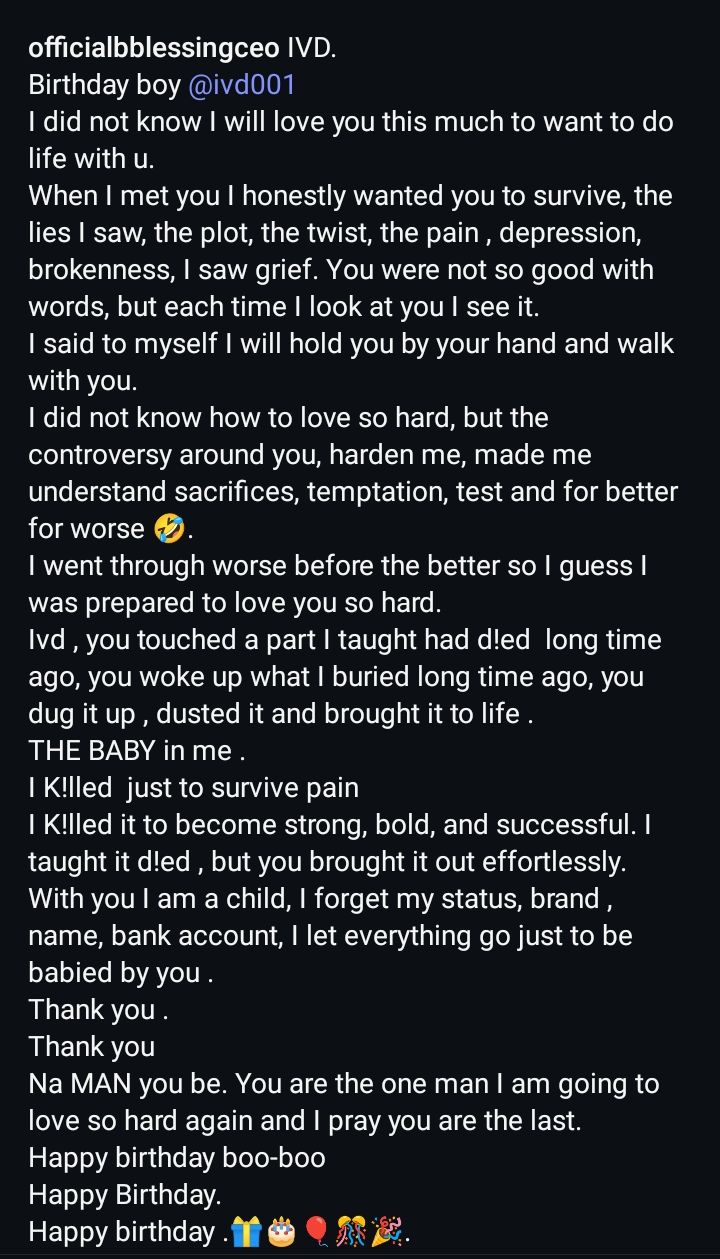
Task: Open the officialbblessingceo profile
Action: pyautogui.click(x=153, y=48)
